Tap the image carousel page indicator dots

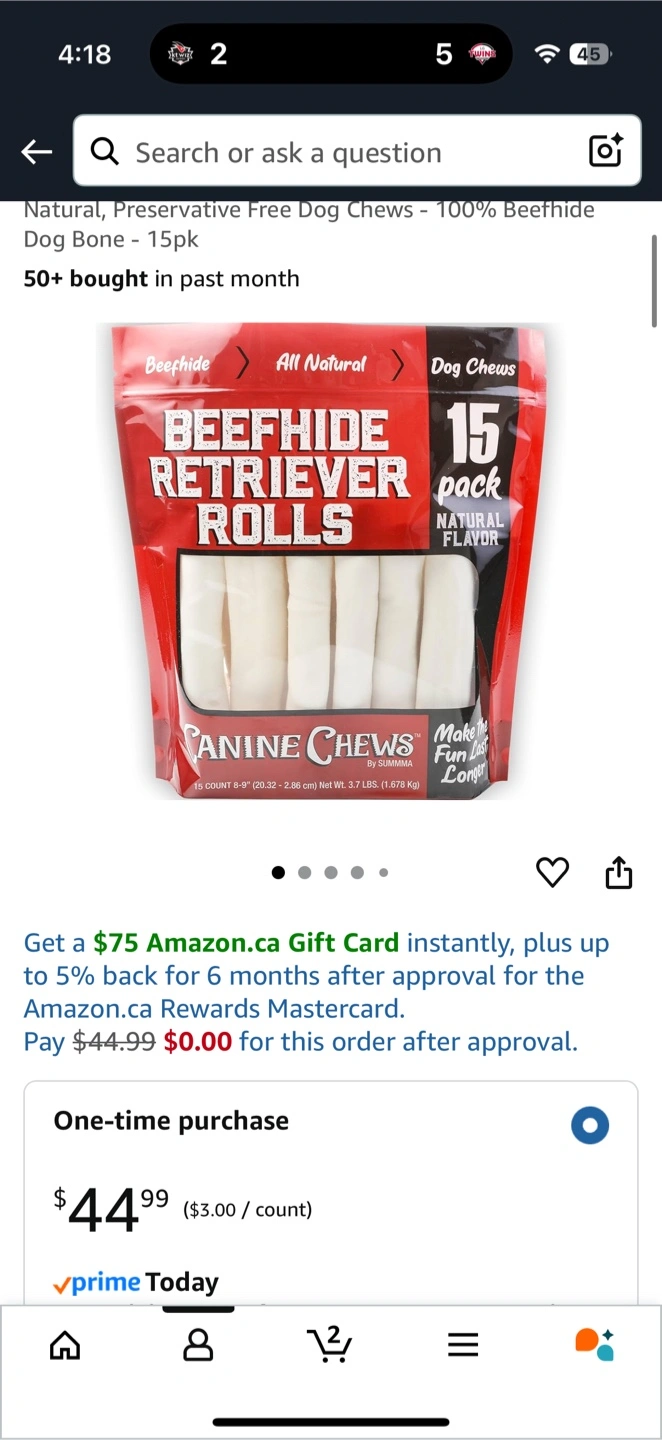coord(330,873)
